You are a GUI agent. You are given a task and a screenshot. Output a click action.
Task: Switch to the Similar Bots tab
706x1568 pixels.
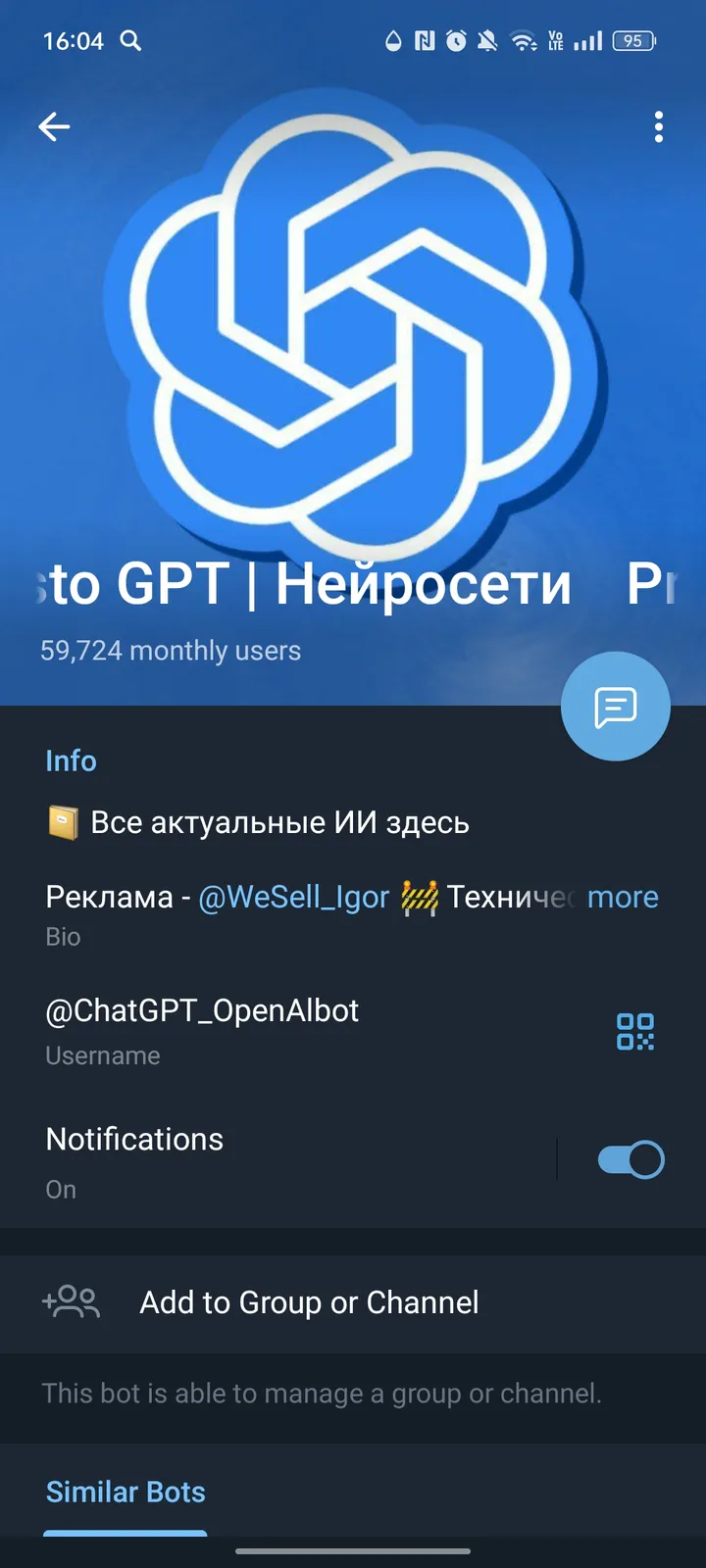click(x=126, y=1492)
